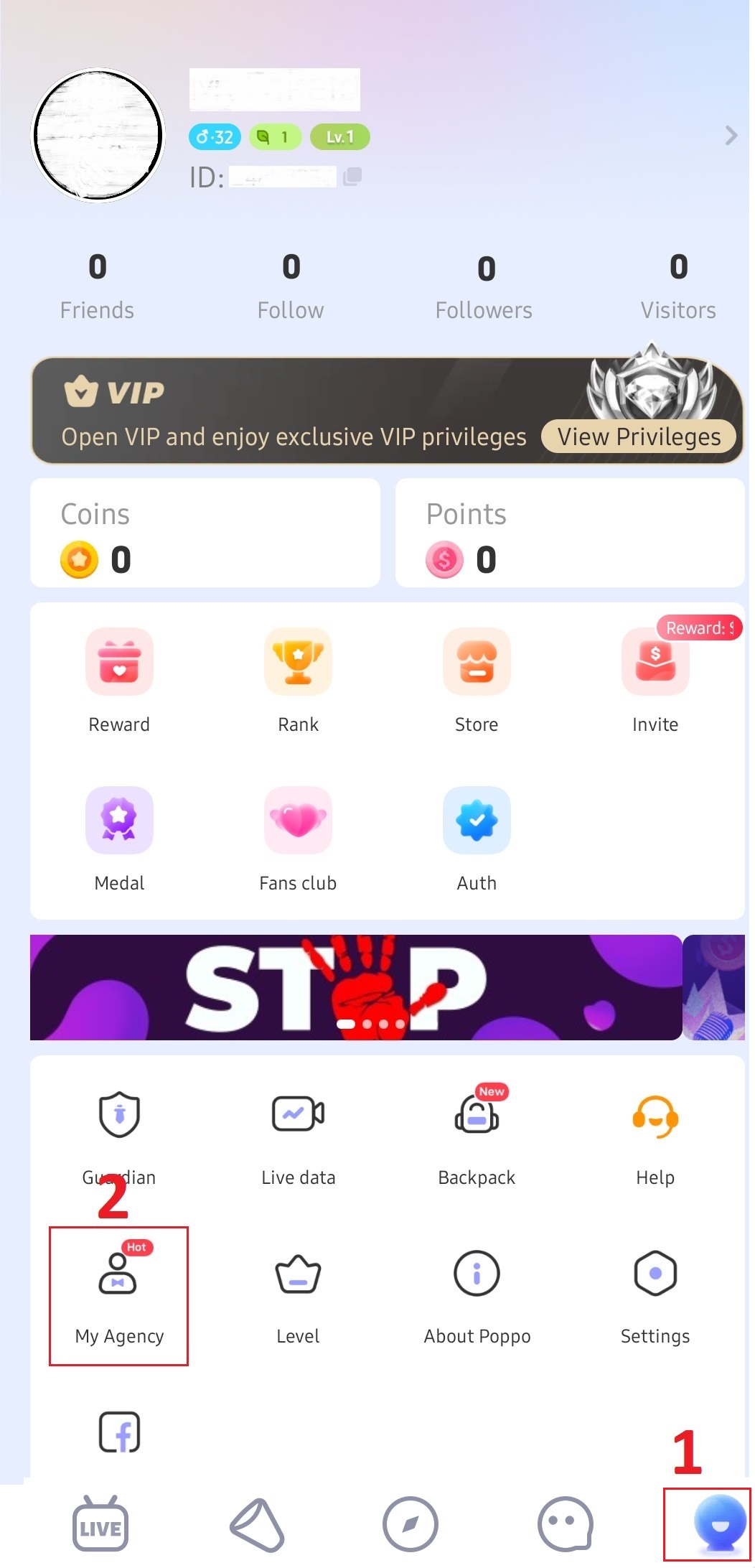Open the View Privileges VIP button
This screenshot has width=755, height=1568.
pos(639,437)
